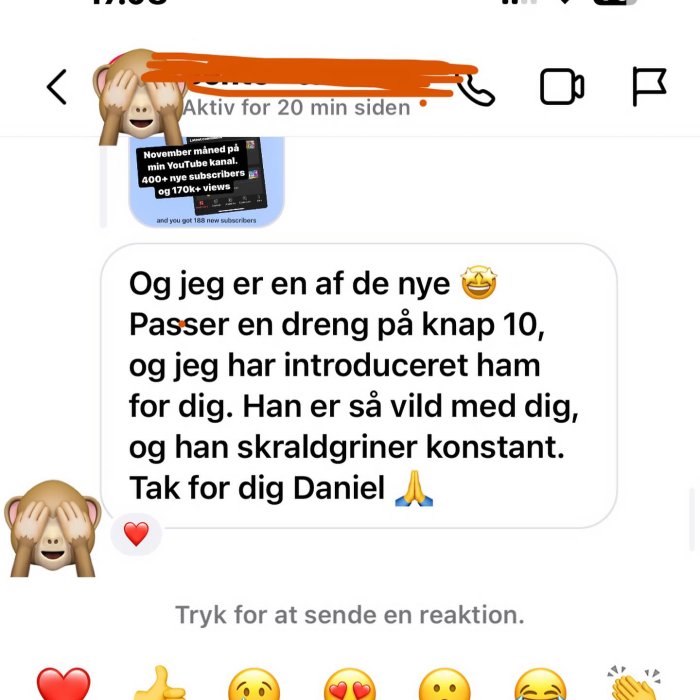
Task: Tap the flag icon in header
Action: (x=649, y=87)
